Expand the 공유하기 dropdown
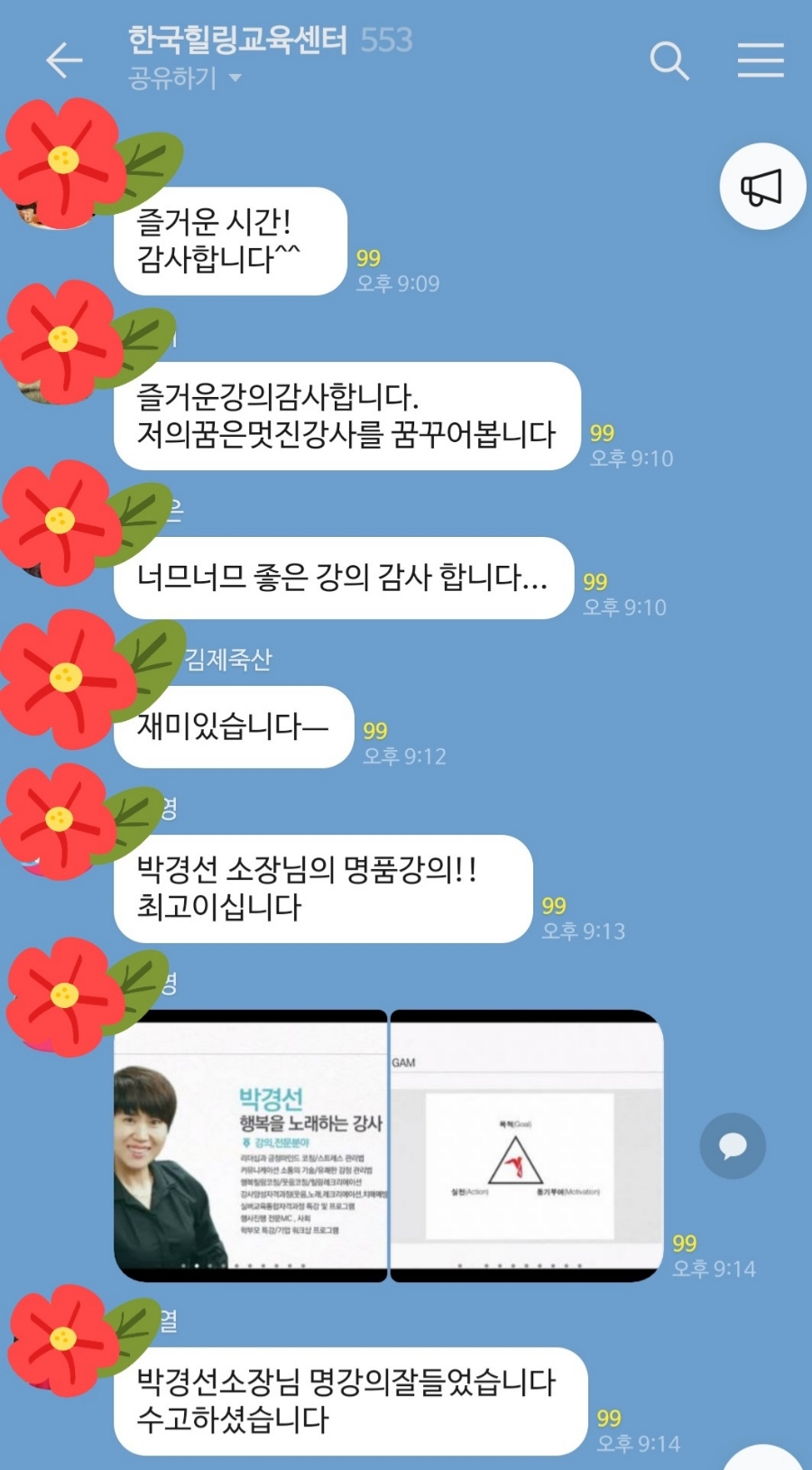 tap(185, 79)
